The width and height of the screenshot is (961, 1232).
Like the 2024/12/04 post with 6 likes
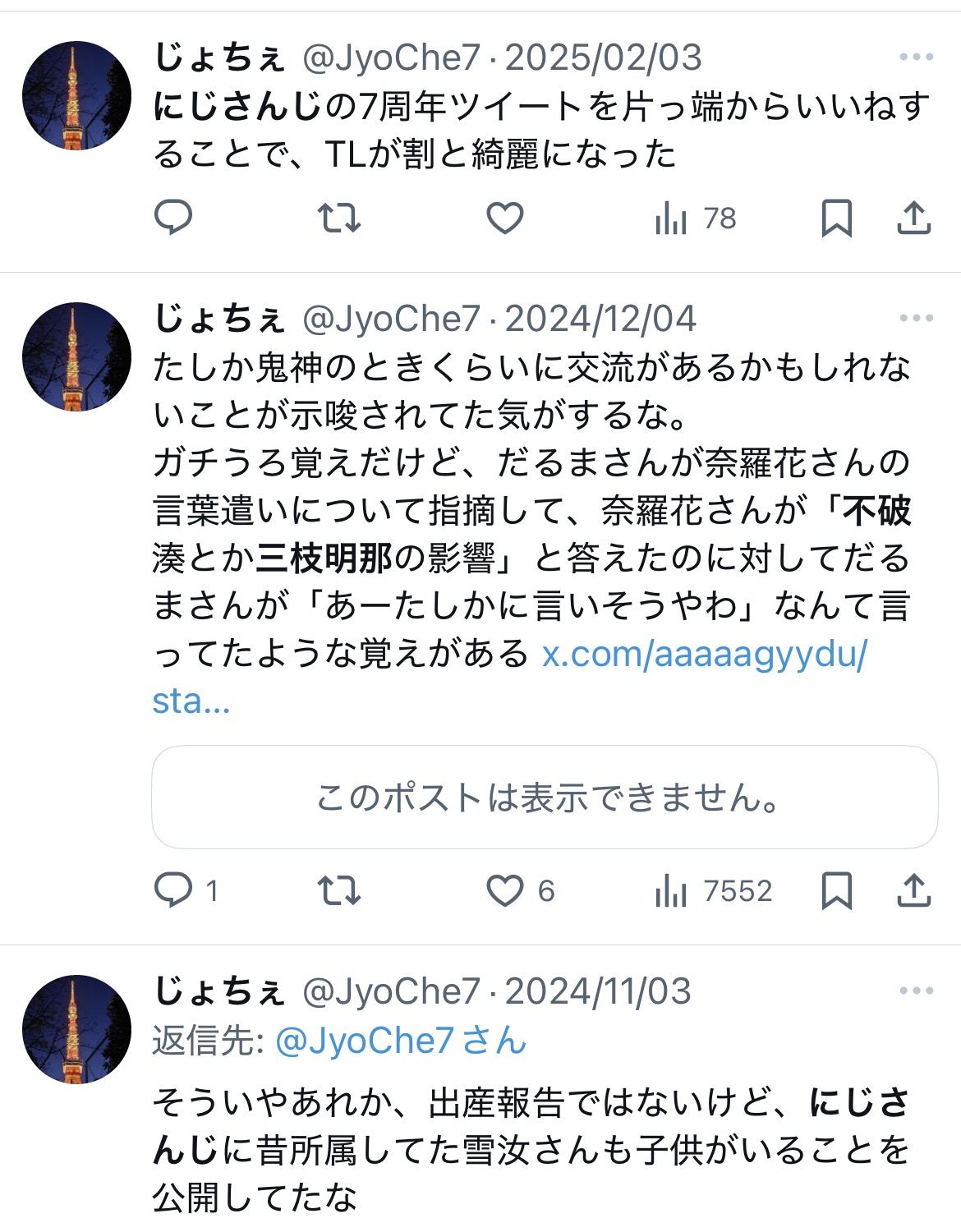504,890
